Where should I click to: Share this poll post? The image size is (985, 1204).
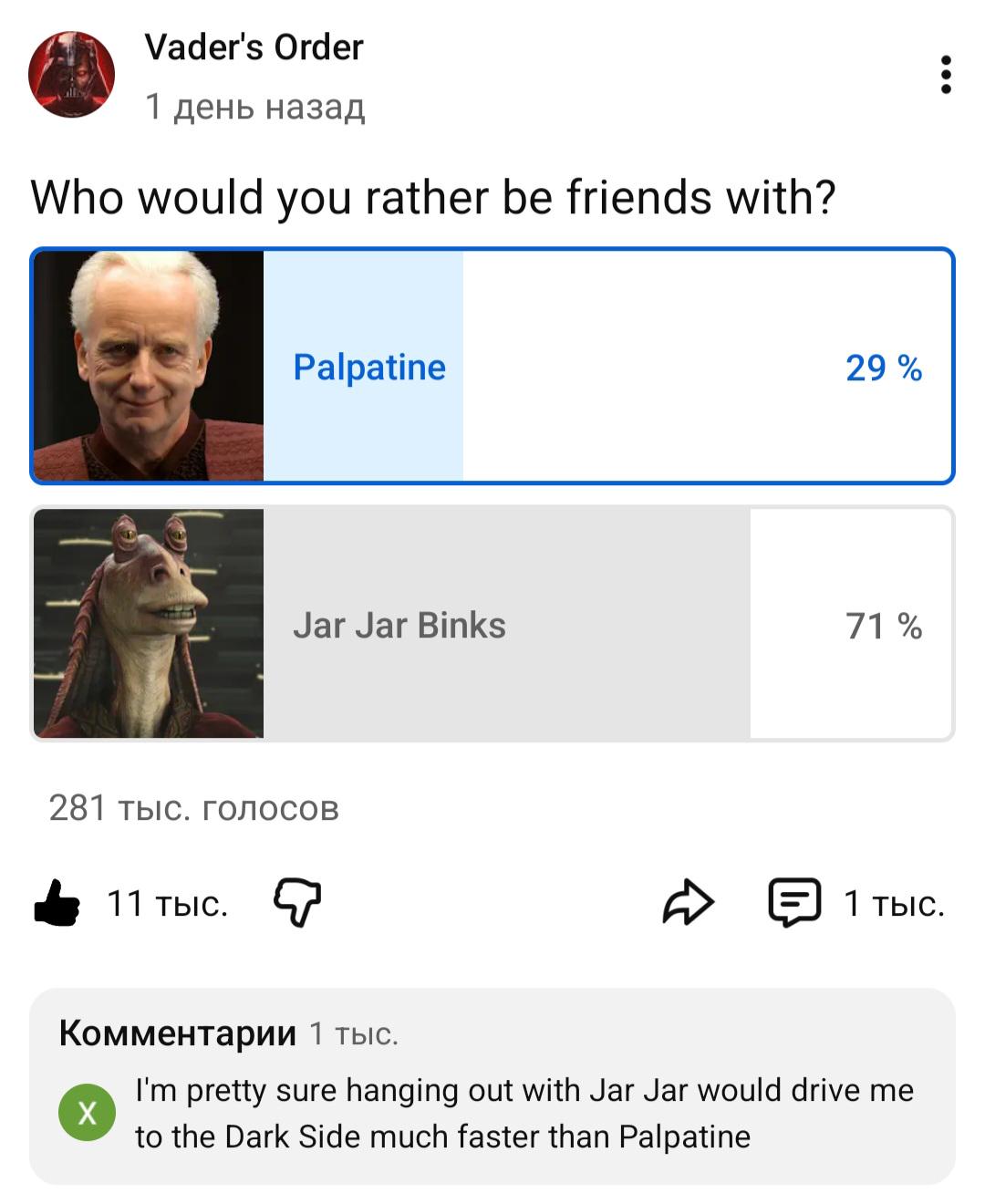[x=688, y=903]
